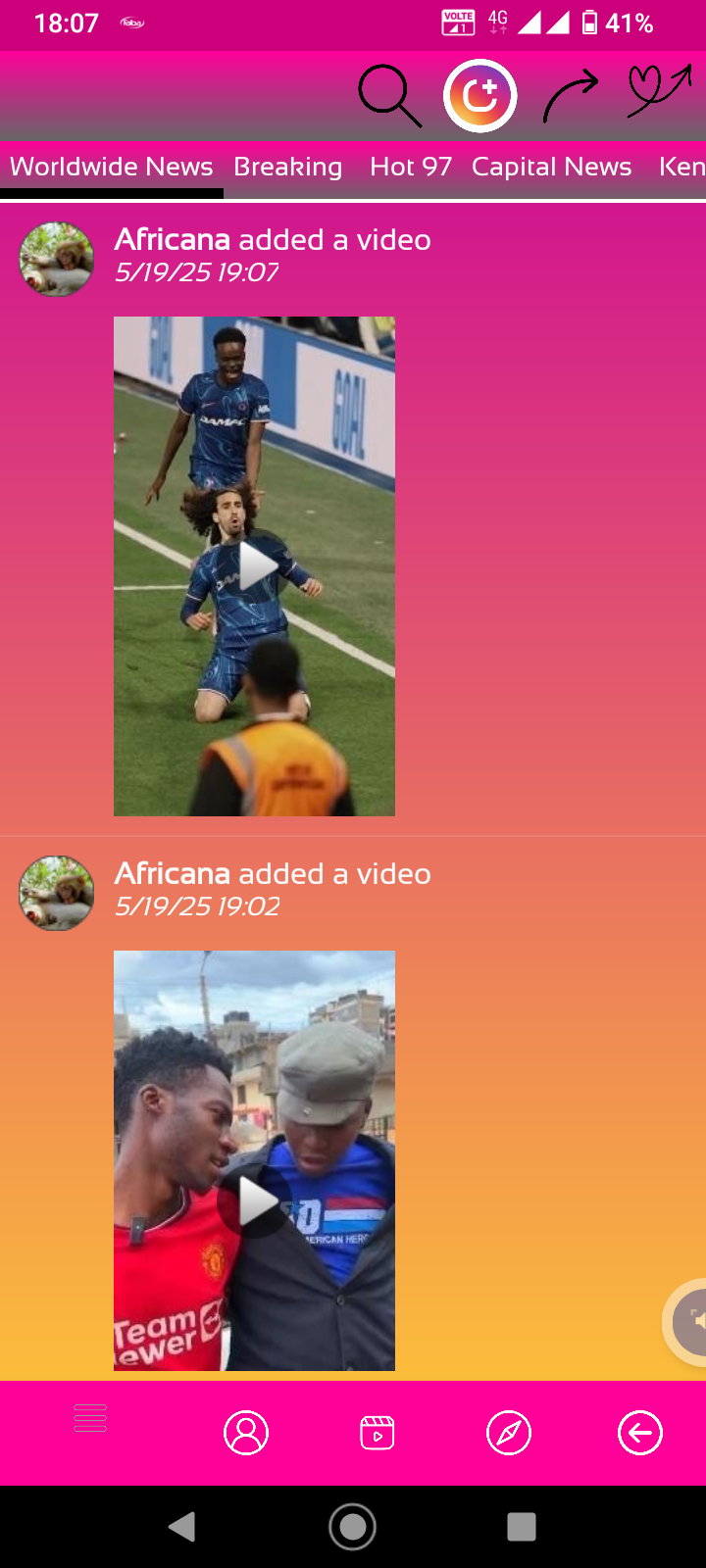Play the Africana video posted at 19:07
The height and width of the screenshot is (1568, 706).
[x=255, y=565]
